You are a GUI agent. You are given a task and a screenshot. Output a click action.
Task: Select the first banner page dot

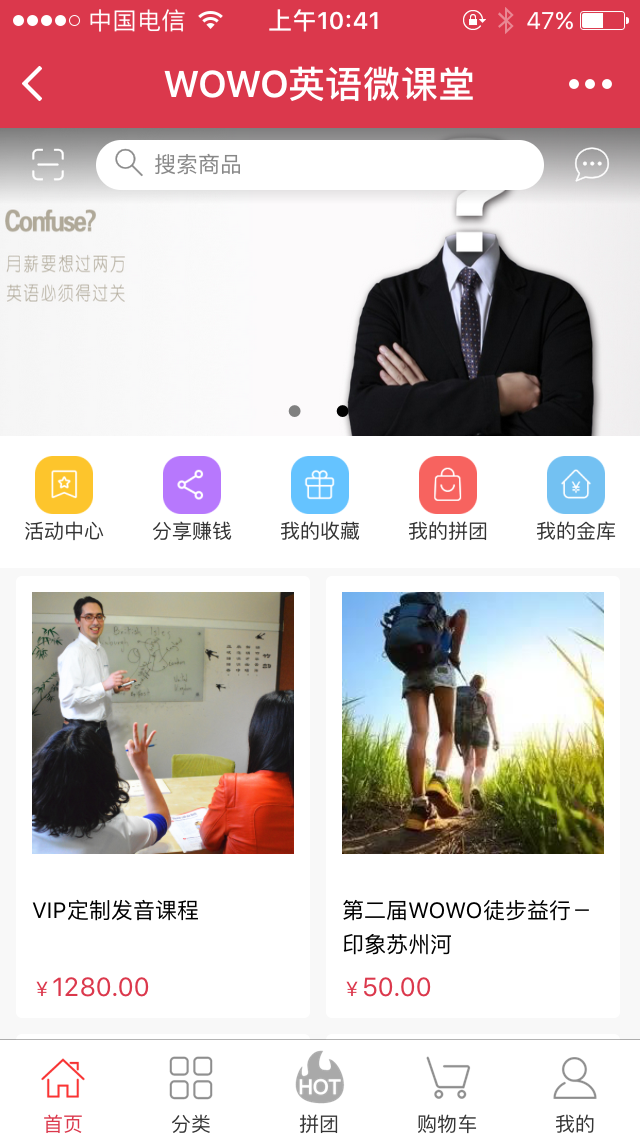tap(294, 411)
